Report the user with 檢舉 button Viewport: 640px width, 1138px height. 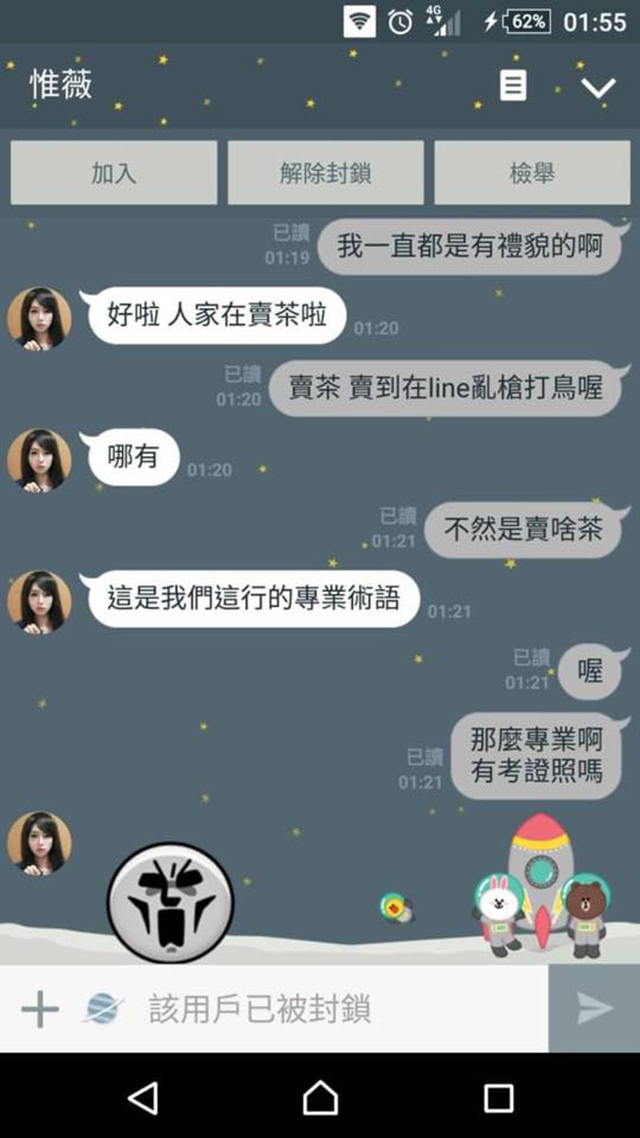pos(531,173)
